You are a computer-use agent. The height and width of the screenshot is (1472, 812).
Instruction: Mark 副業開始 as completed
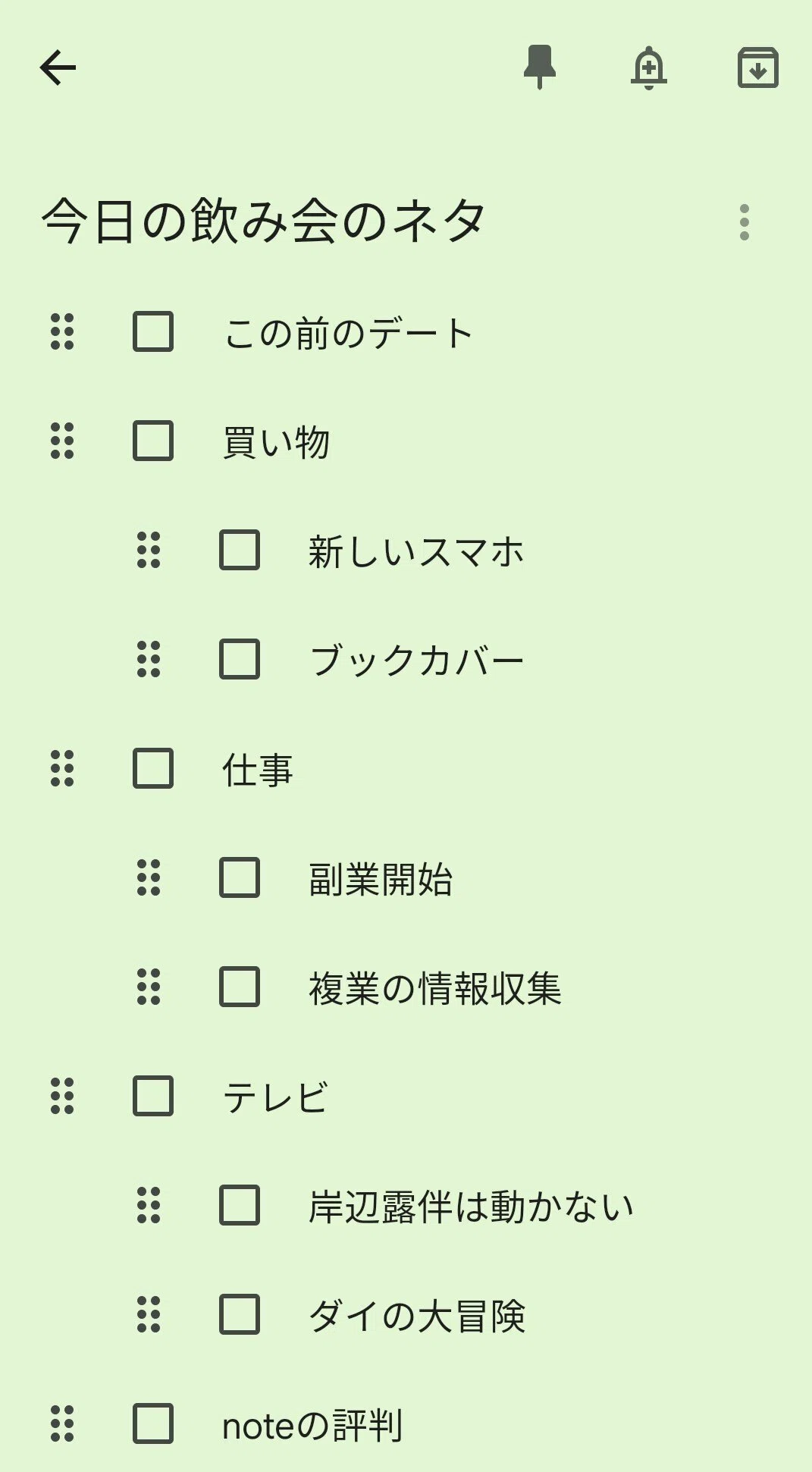click(240, 877)
